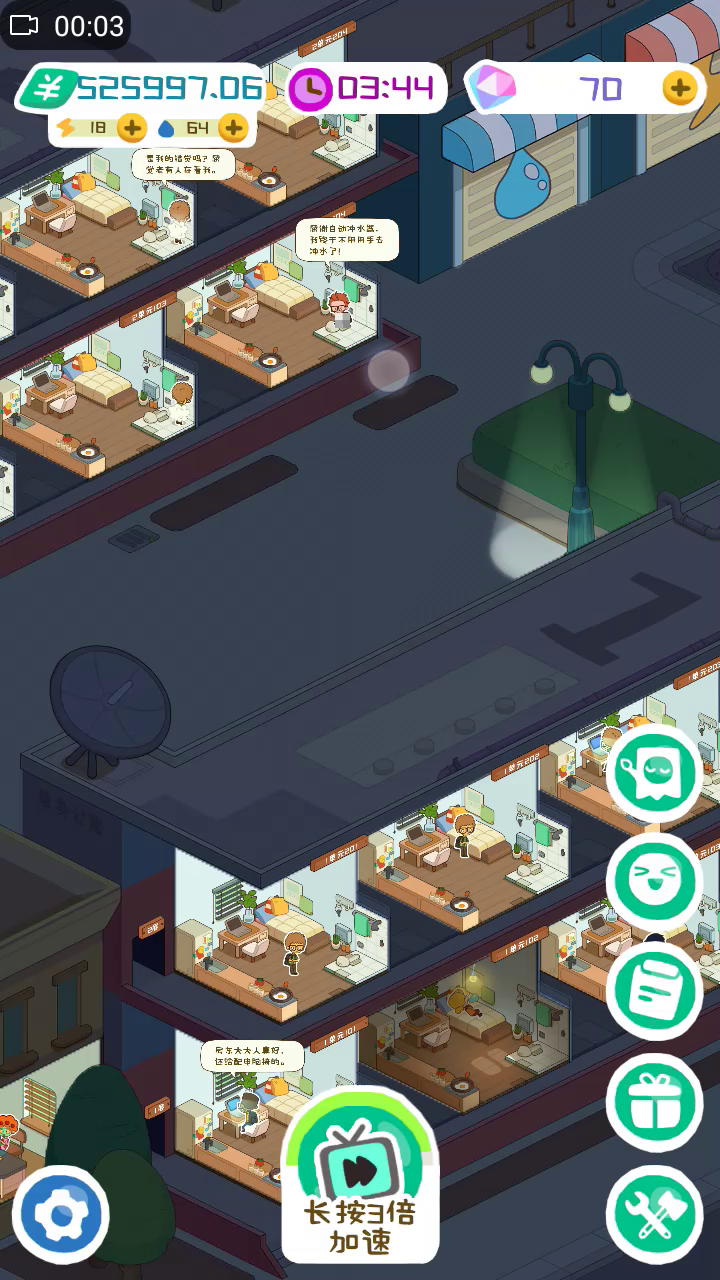The width and height of the screenshot is (720, 1280).
Task: Open the settings gear
Action: [x=60, y=1214]
